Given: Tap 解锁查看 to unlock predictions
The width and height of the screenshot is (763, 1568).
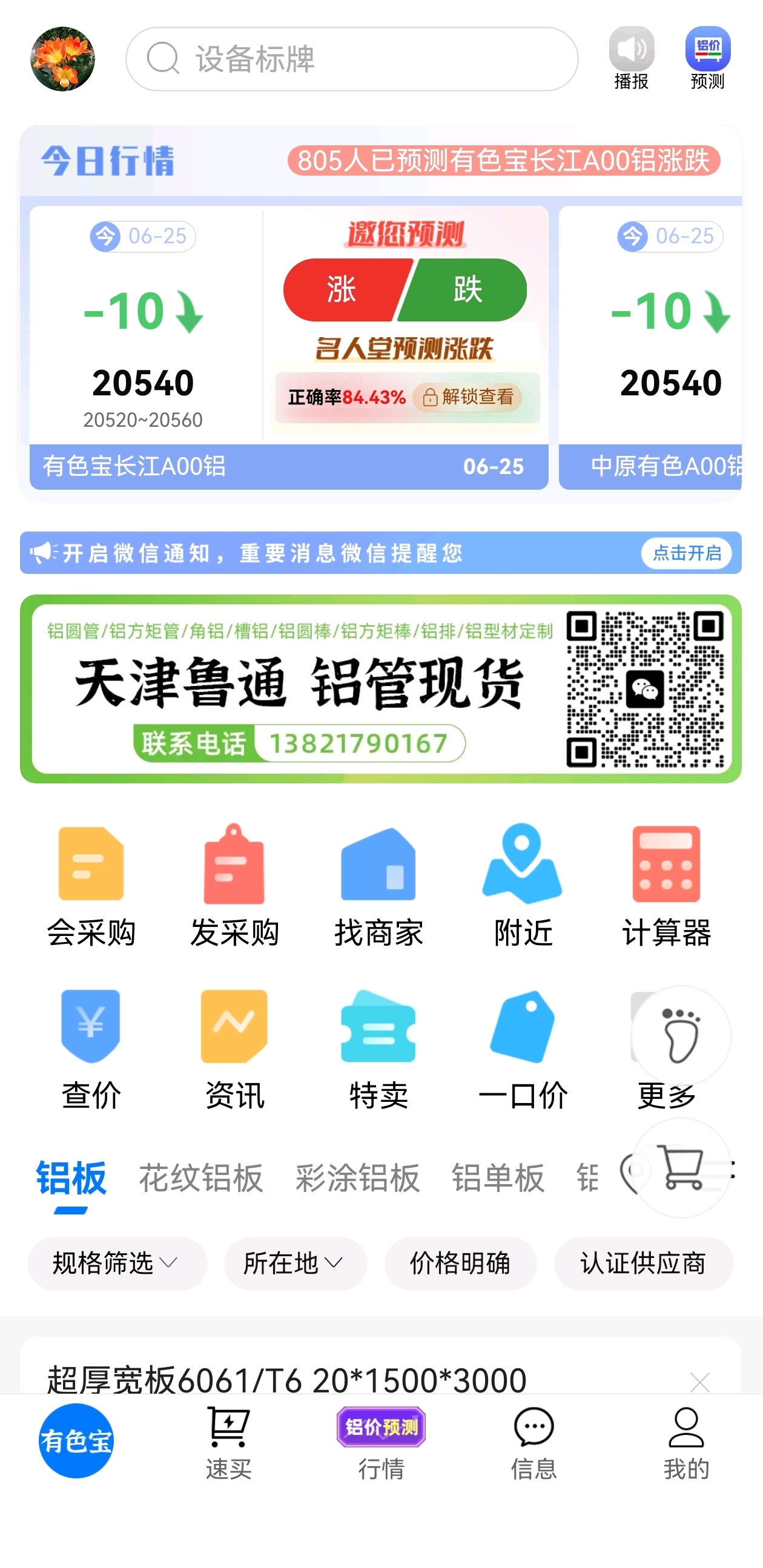Looking at the screenshot, I should (467, 398).
